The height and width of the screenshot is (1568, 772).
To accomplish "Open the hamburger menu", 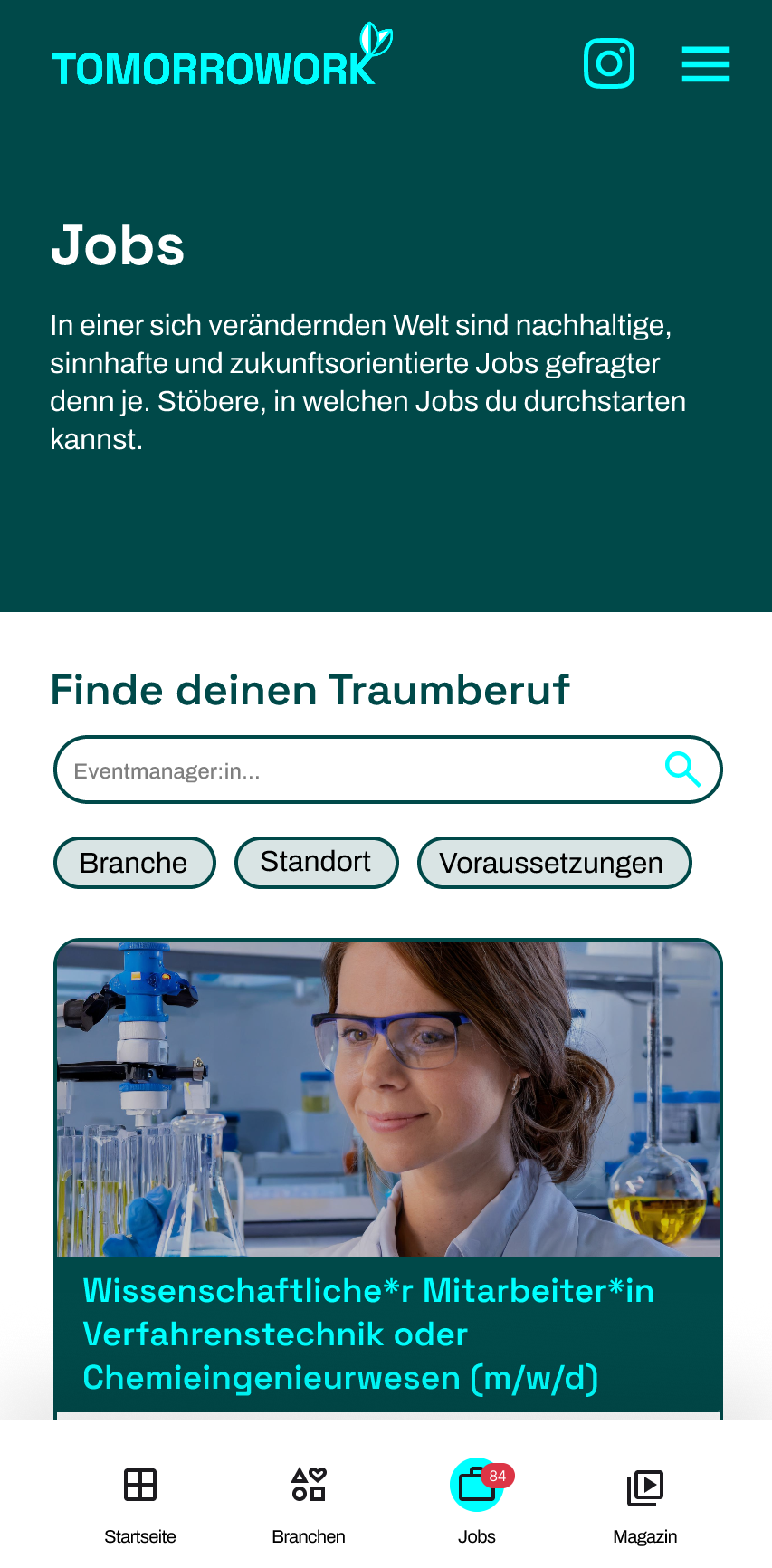I will [x=706, y=64].
